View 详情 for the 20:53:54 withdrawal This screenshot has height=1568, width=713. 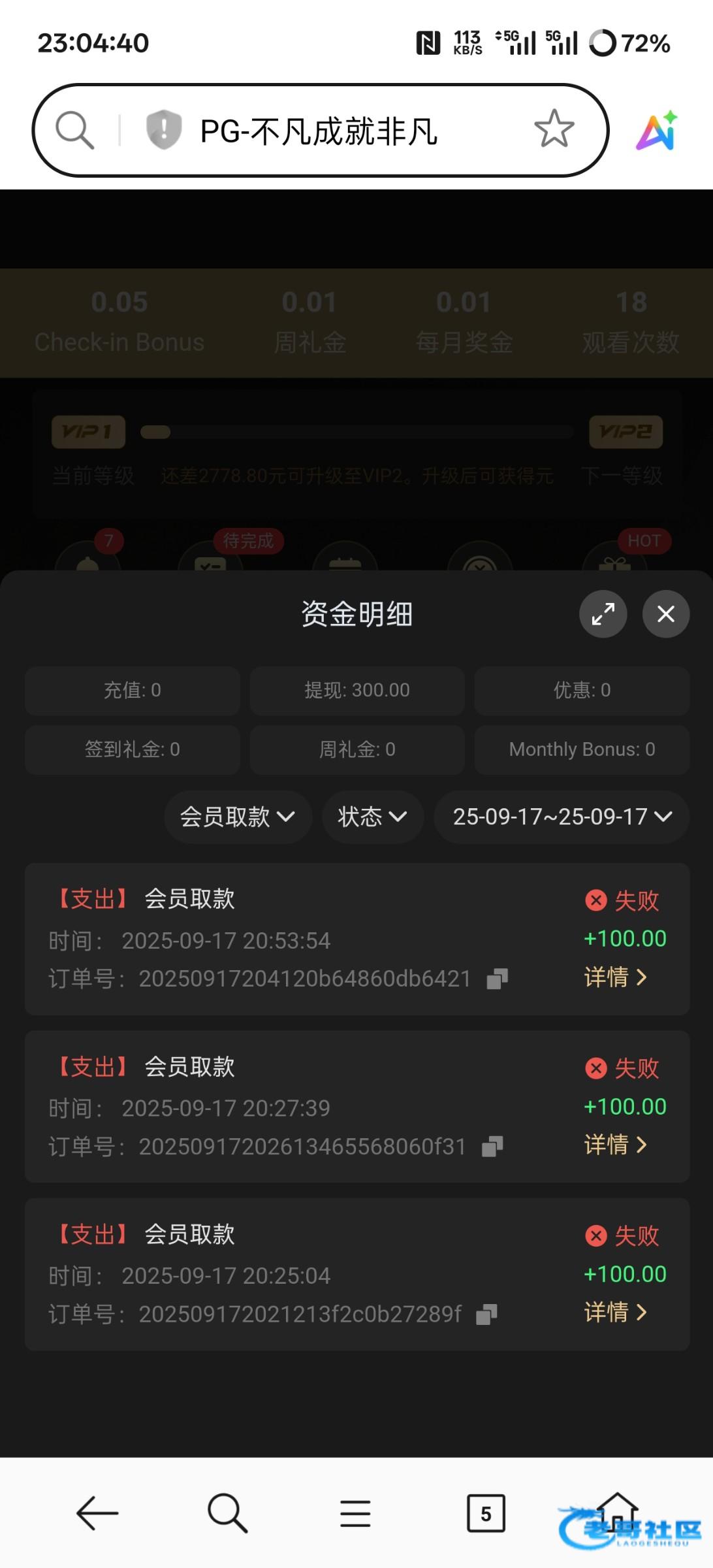(615, 977)
